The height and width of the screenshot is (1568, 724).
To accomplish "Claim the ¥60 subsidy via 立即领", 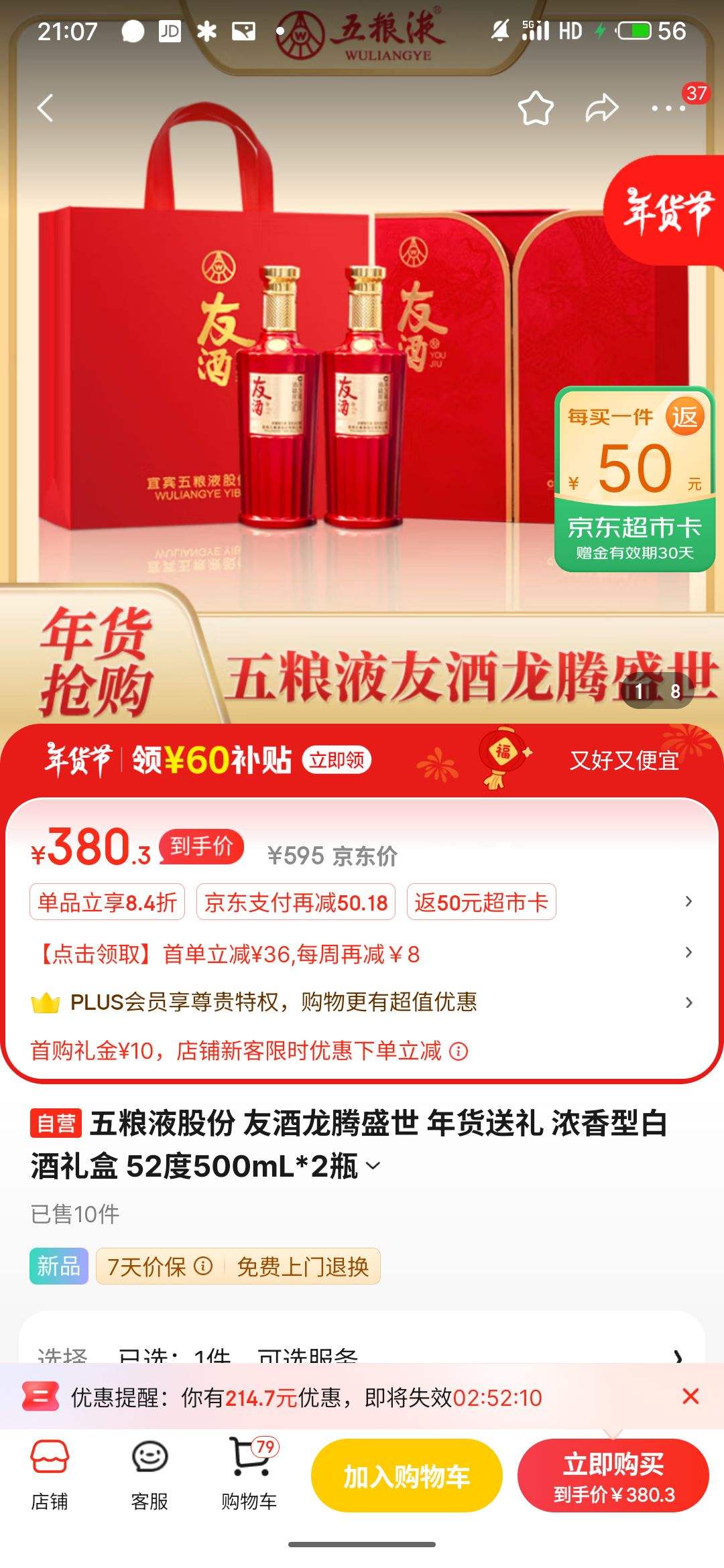I will tap(337, 760).
